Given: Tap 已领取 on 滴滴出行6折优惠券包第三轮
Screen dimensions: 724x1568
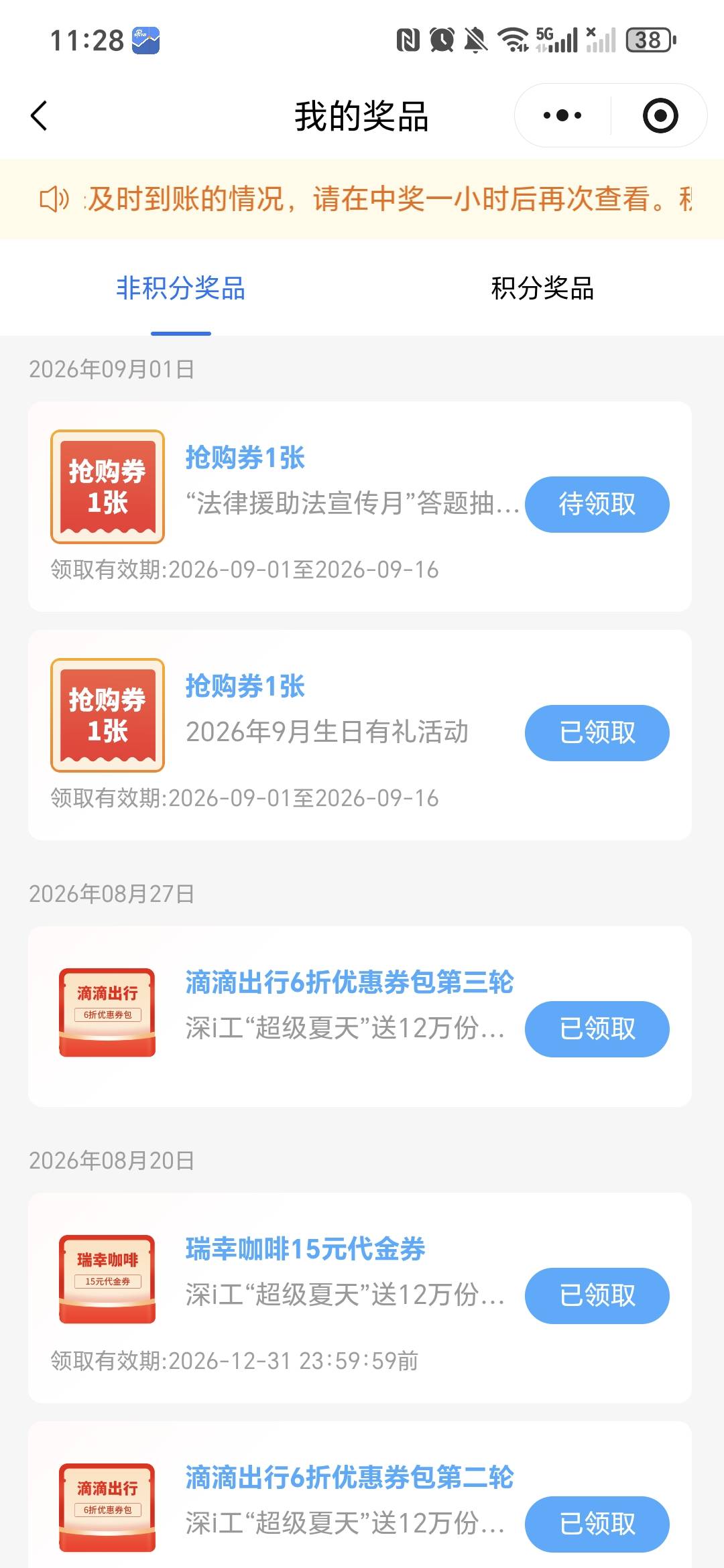Looking at the screenshot, I should (x=597, y=1029).
